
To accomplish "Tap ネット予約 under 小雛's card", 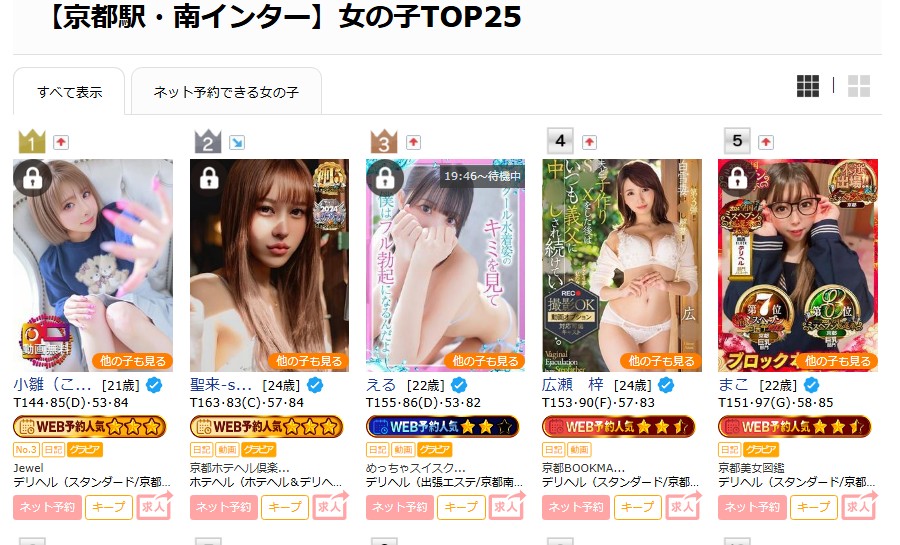I will [x=47, y=507].
